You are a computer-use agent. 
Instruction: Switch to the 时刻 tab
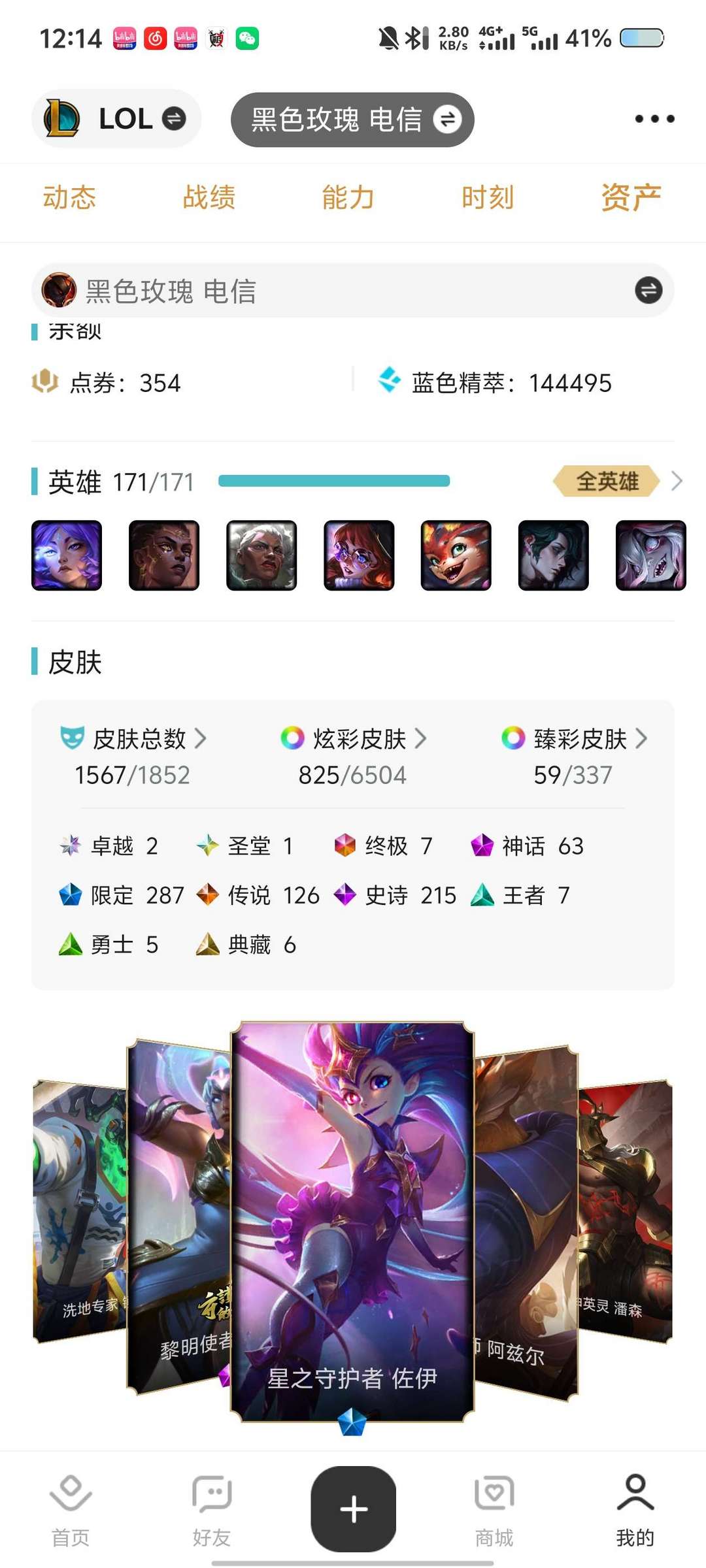(x=487, y=197)
